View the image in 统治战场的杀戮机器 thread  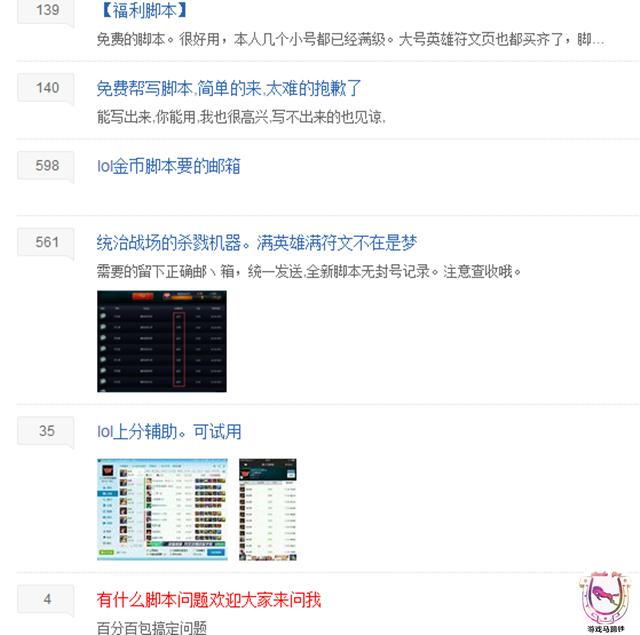tap(161, 341)
